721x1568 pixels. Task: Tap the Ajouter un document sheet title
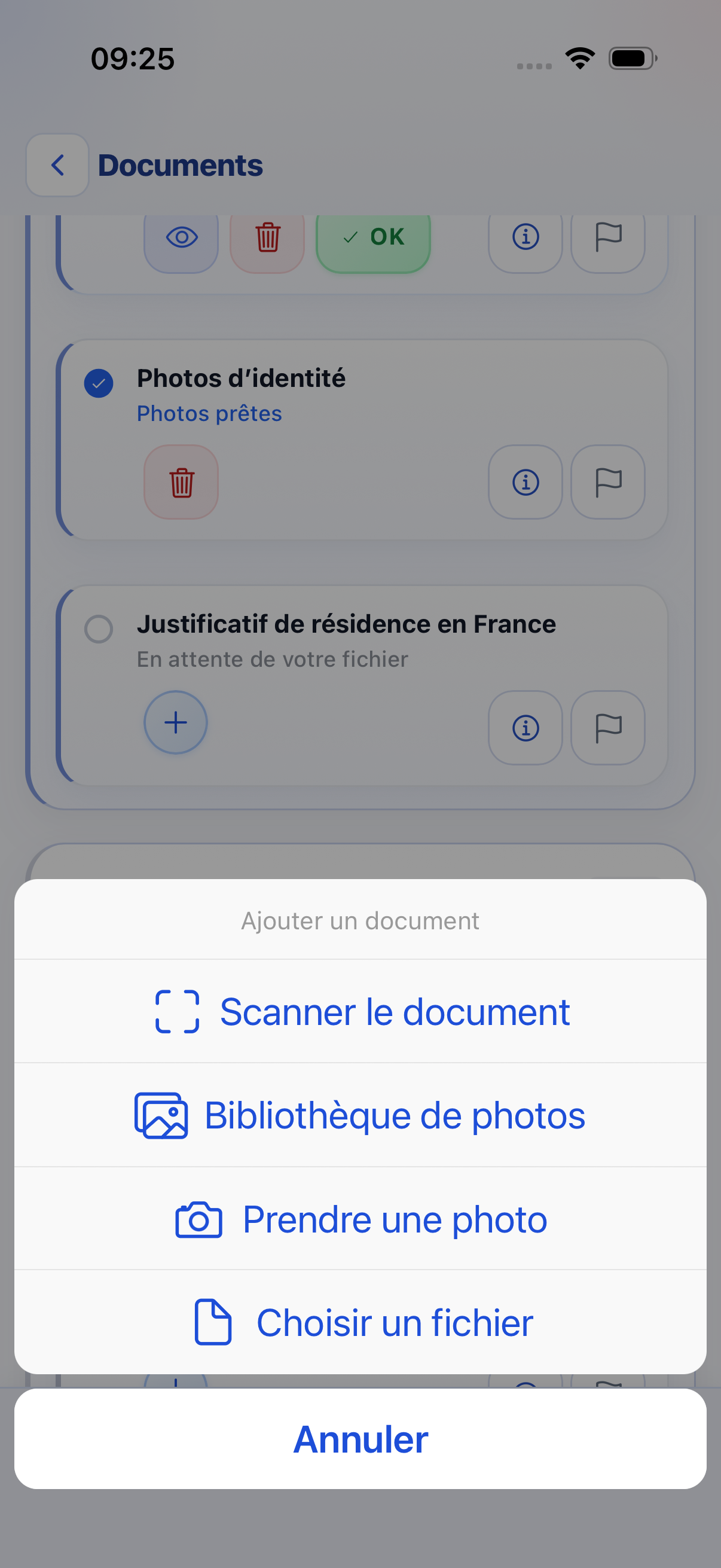coord(360,920)
